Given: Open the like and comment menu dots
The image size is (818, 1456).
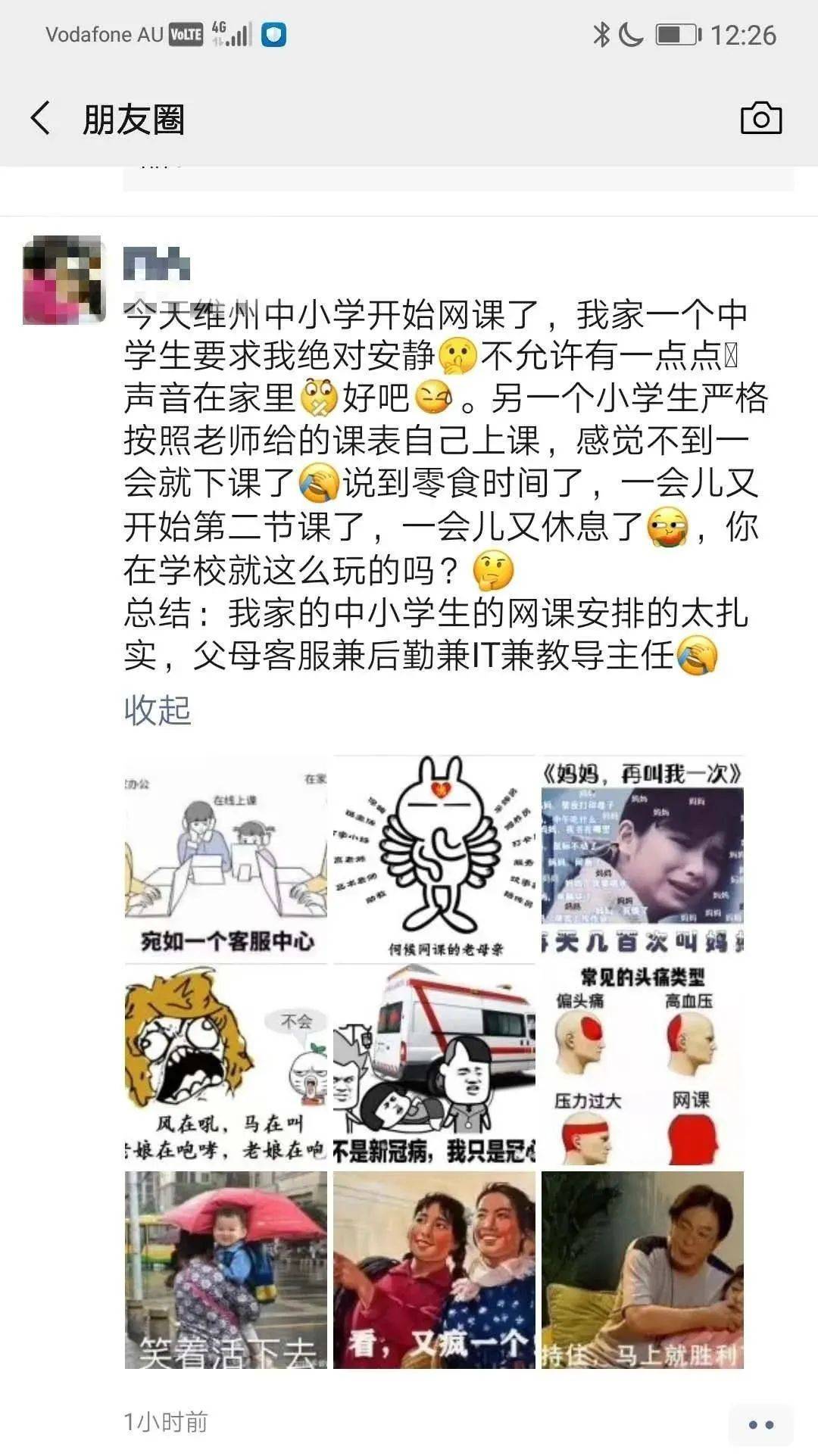Looking at the screenshot, I should [x=760, y=1424].
